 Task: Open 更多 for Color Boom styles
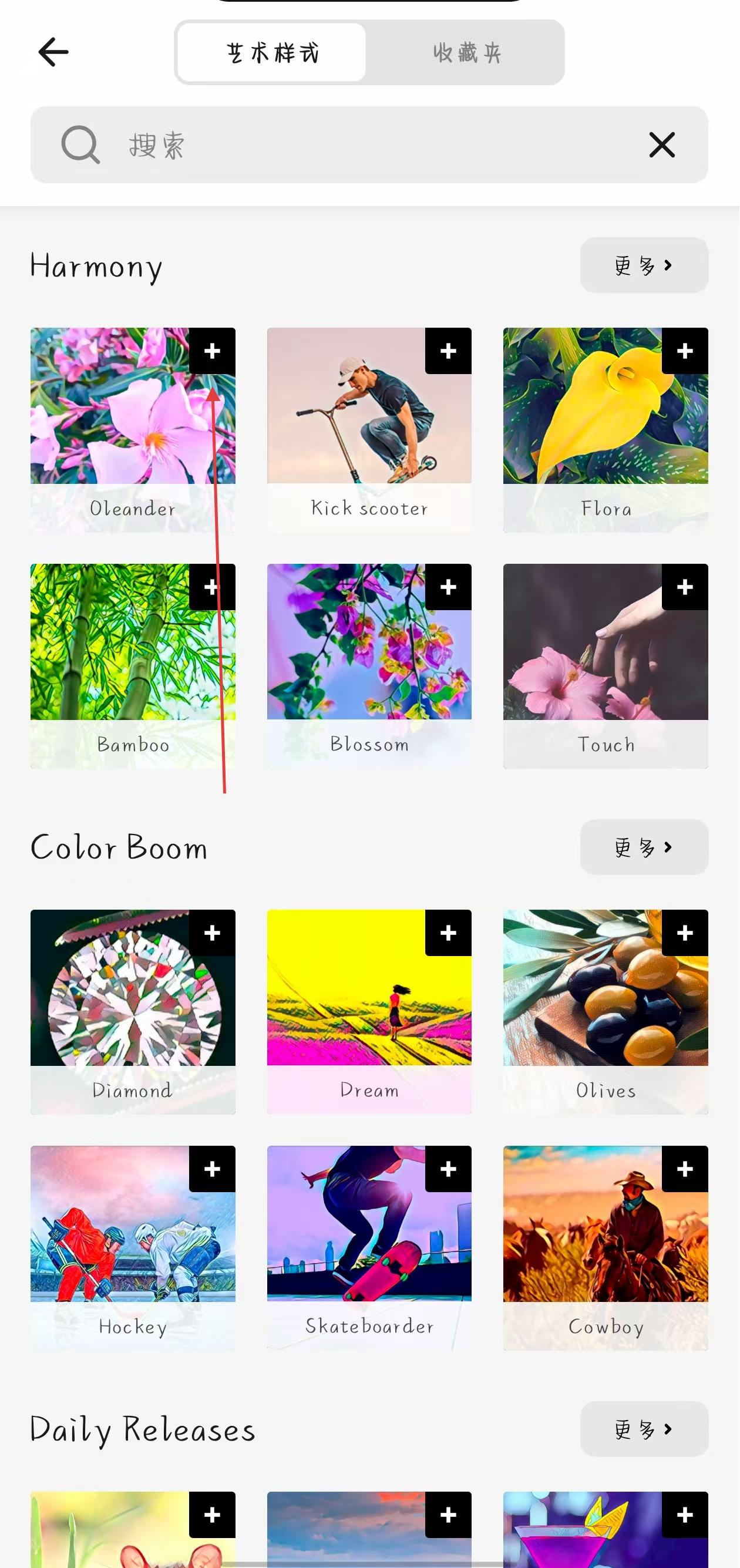point(643,847)
